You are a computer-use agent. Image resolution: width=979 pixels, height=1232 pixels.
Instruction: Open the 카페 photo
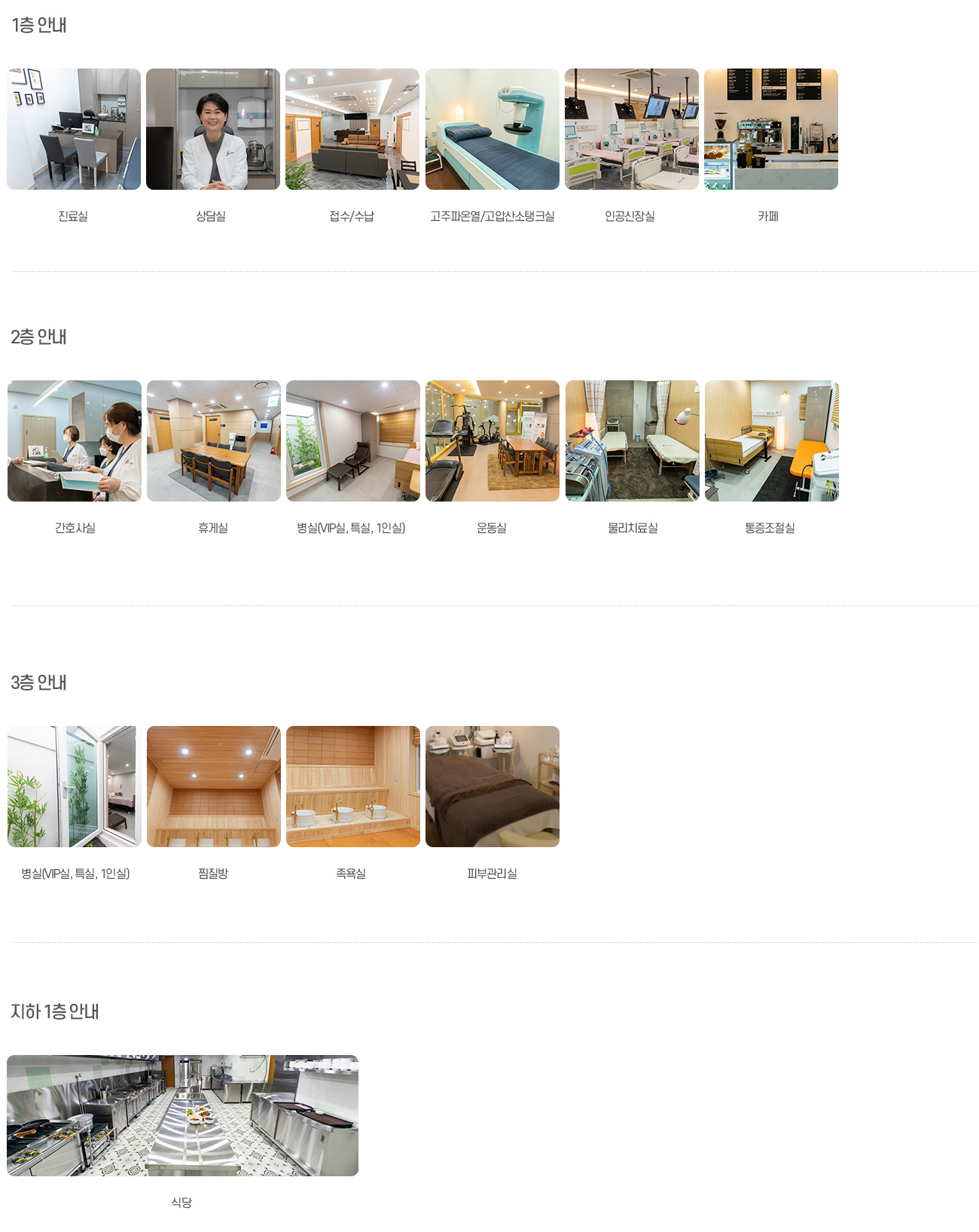click(x=771, y=129)
